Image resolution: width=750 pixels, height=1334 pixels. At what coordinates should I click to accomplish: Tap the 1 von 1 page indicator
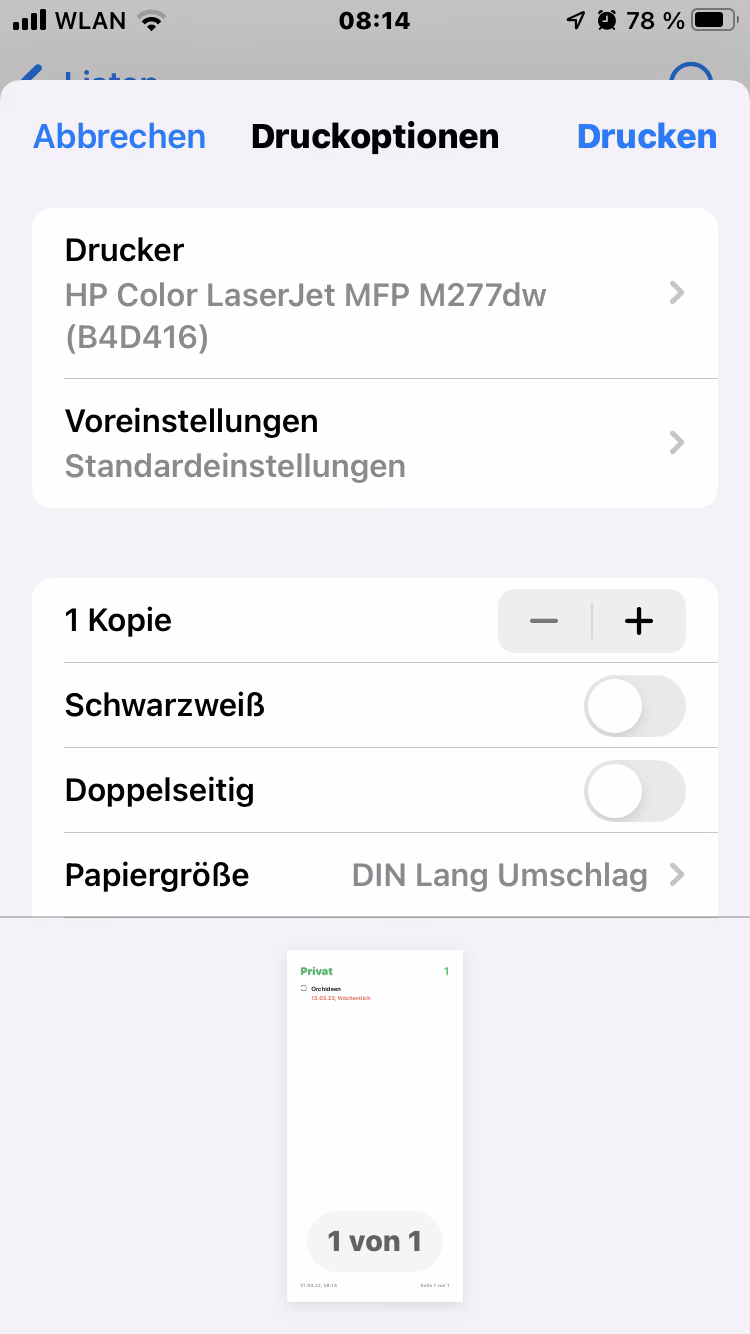tap(374, 1240)
